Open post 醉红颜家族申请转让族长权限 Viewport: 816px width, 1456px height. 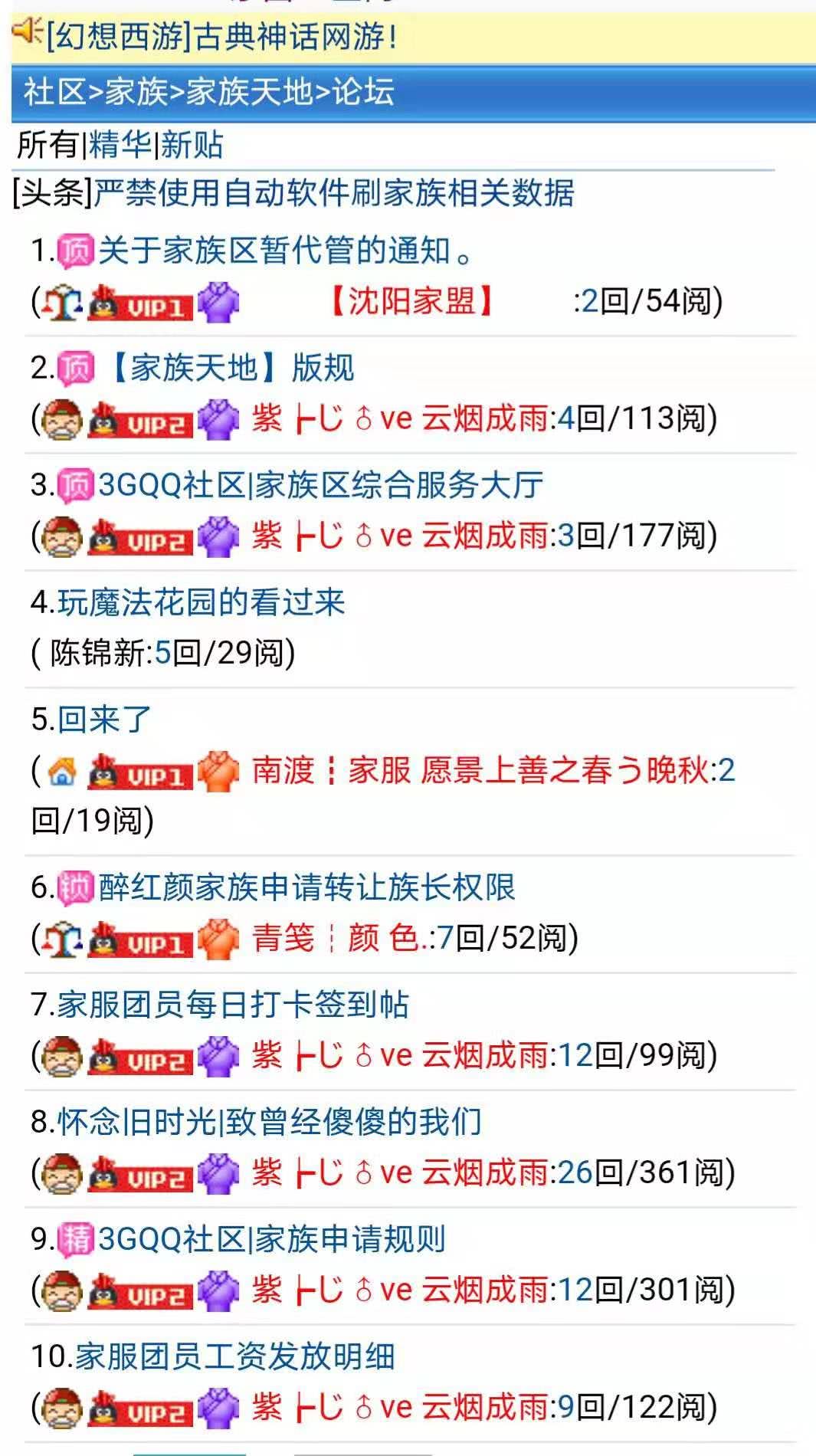coord(306,887)
